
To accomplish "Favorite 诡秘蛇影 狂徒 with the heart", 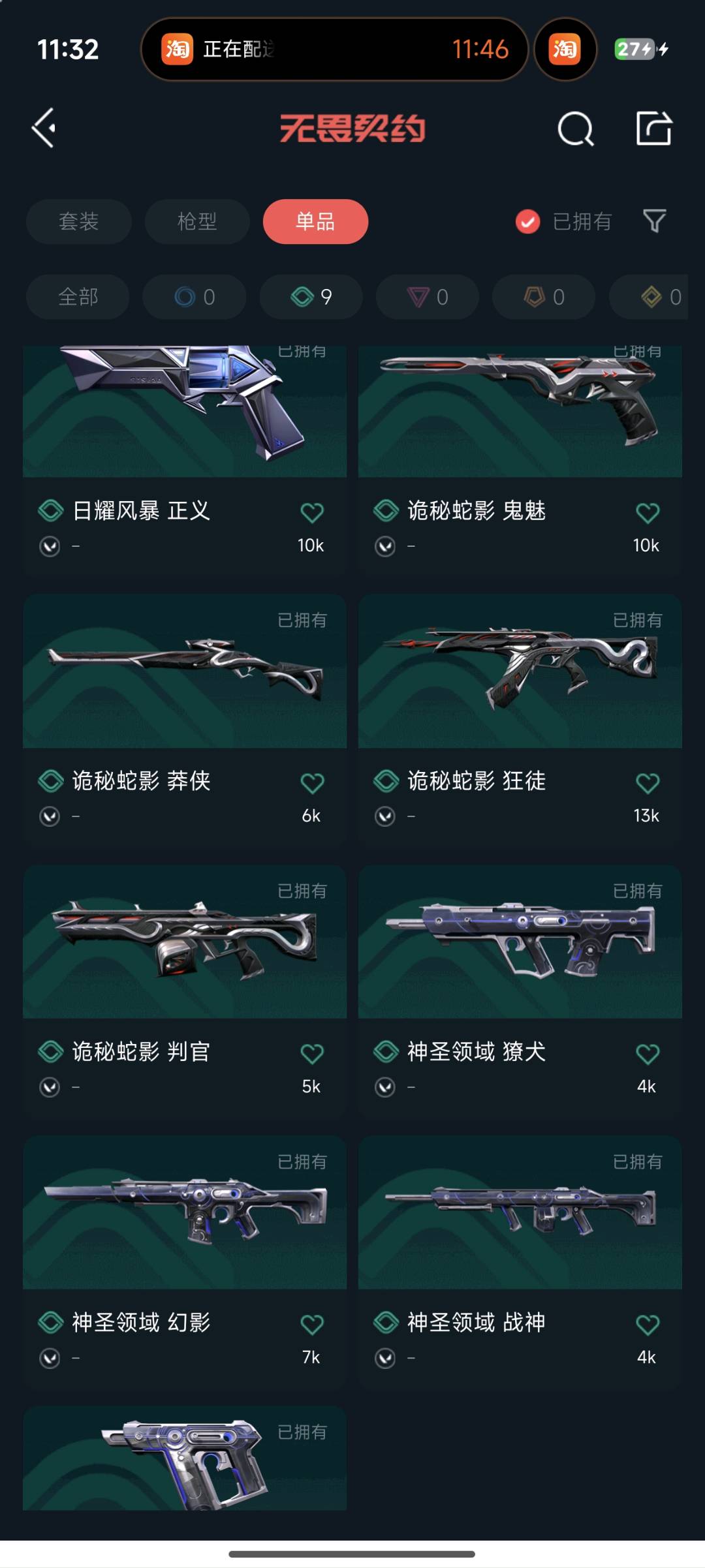I will pyautogui.click(x=648, y=783).
